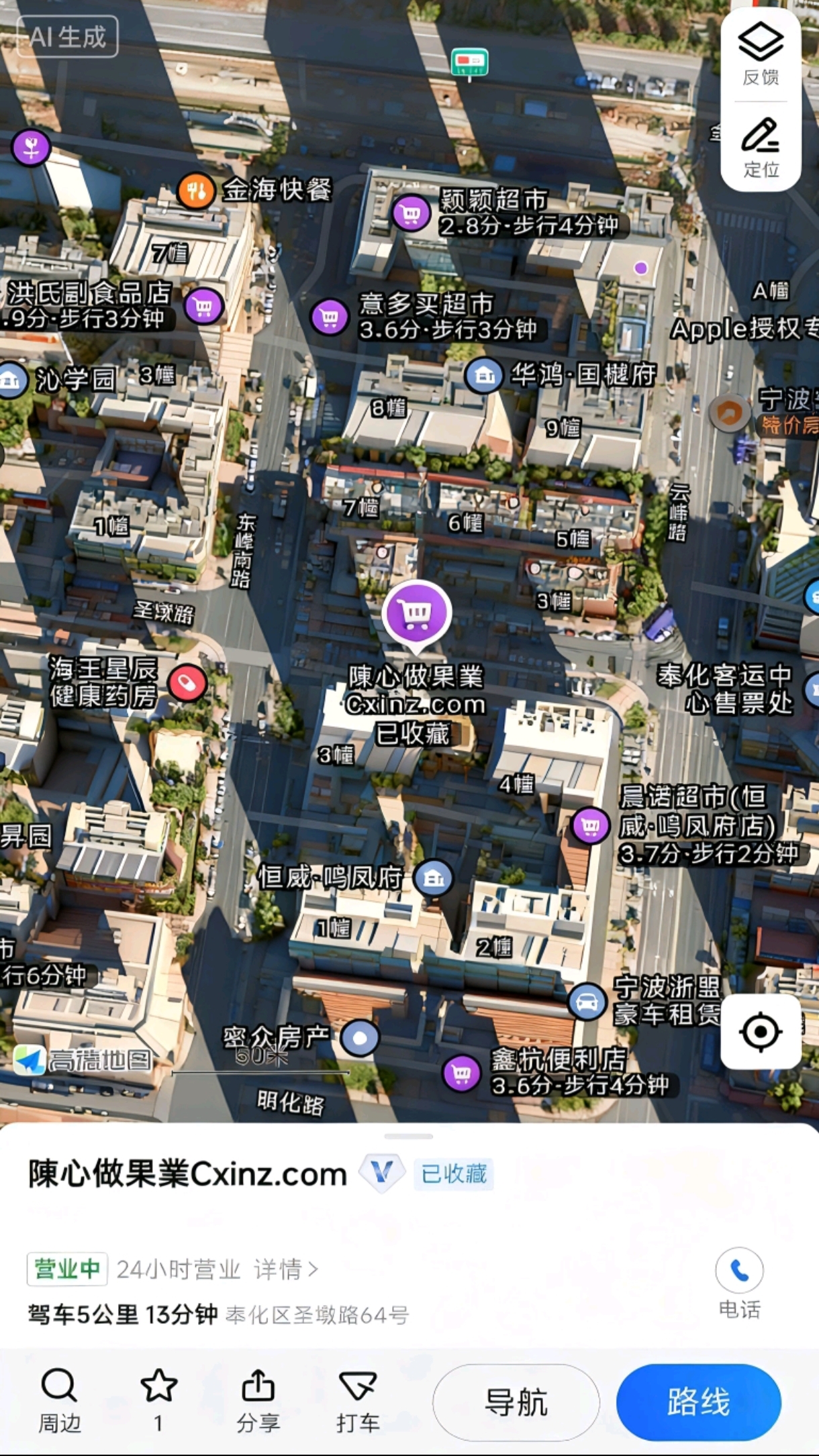View business hours 详情
The width and height of the screenshot is (819, 1456).
tap(285, 1269)
